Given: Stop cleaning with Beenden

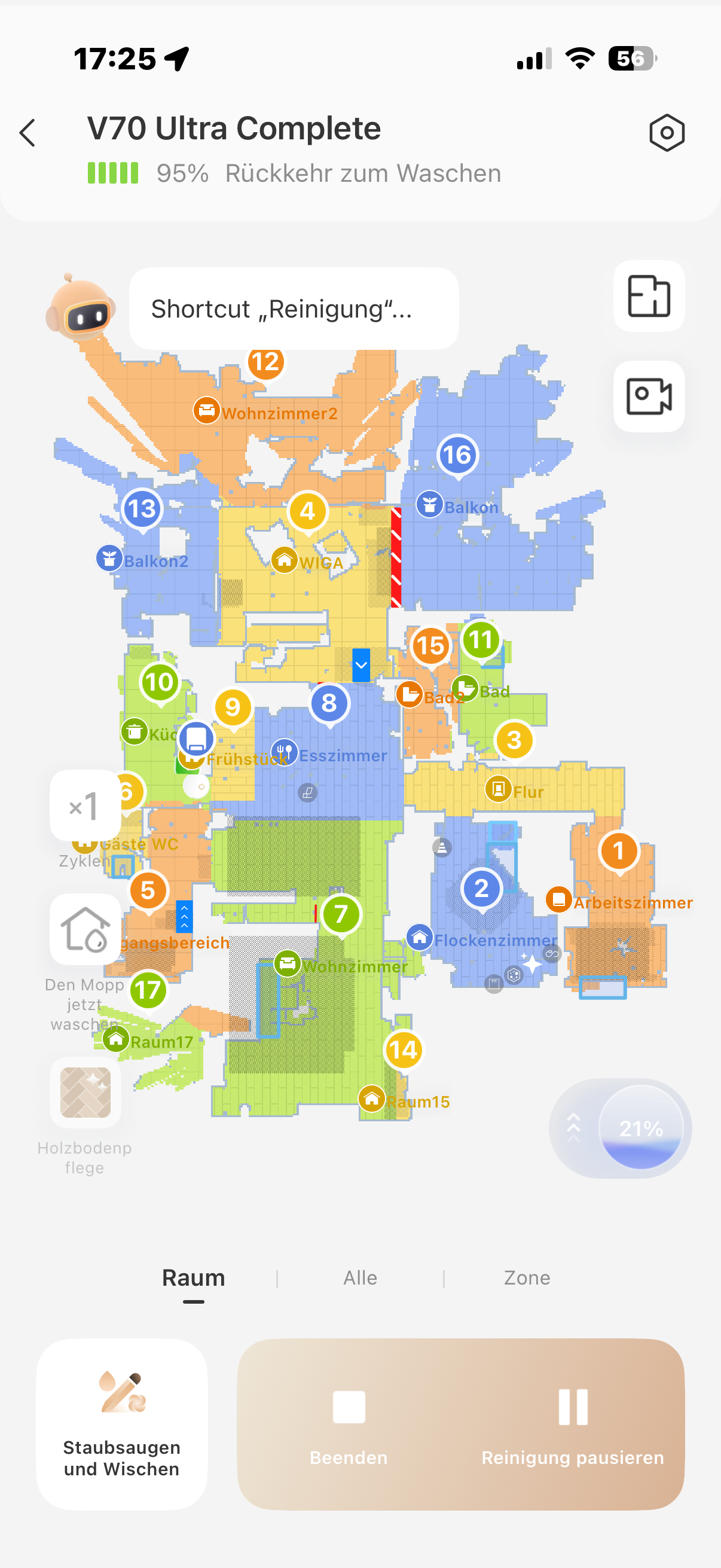Looking at the screenshot, I should pos(349,1424).
